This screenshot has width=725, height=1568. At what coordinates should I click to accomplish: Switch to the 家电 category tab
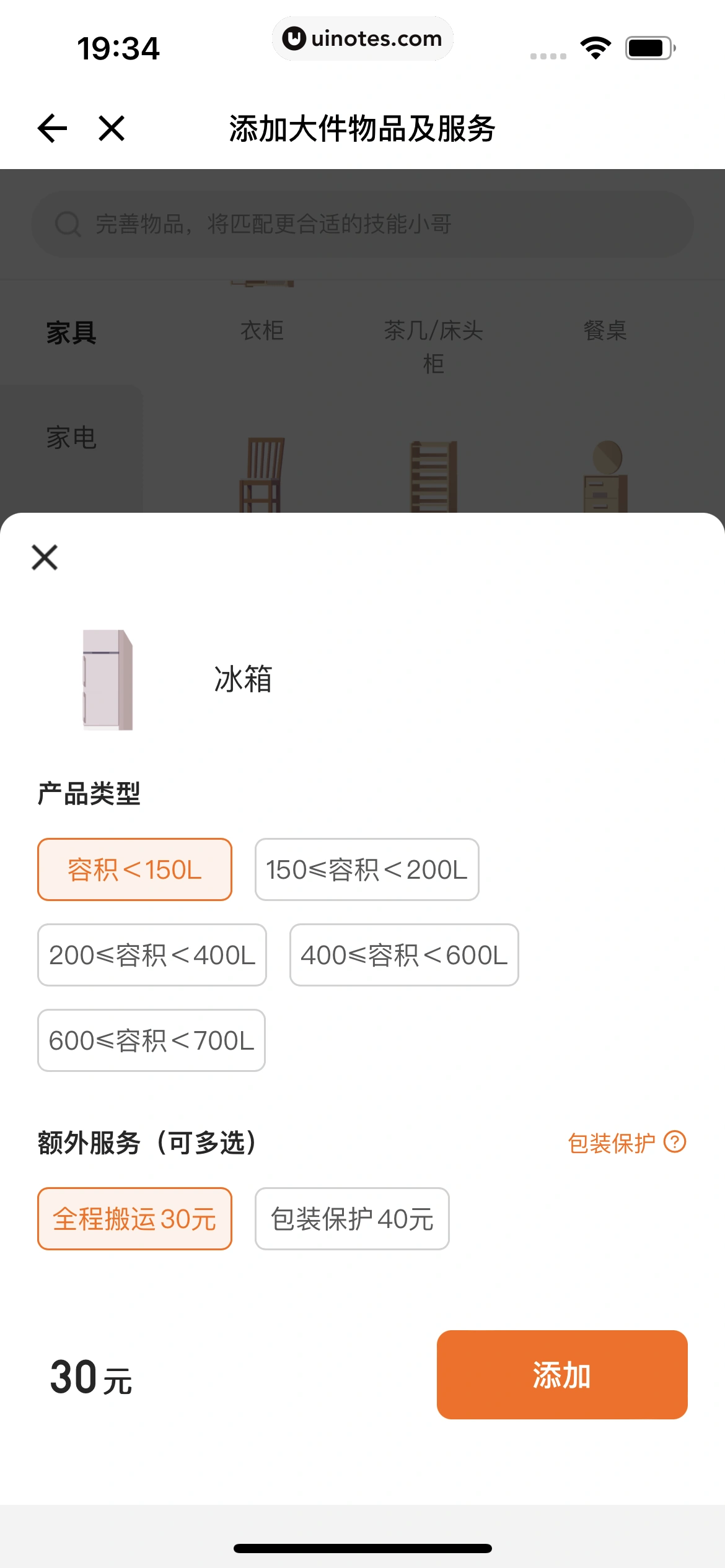point(72,437)
